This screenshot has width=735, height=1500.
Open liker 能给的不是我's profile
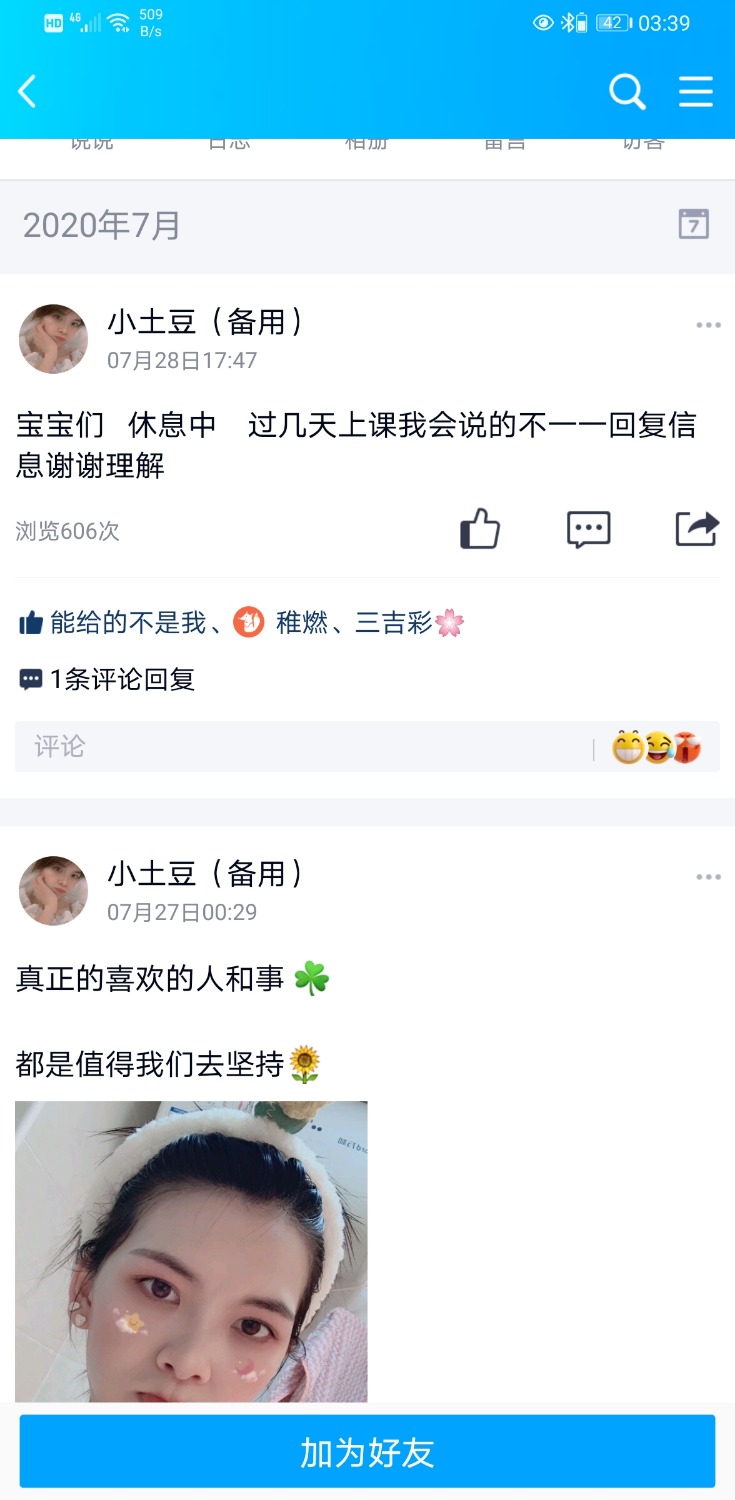tap(128, 624)
